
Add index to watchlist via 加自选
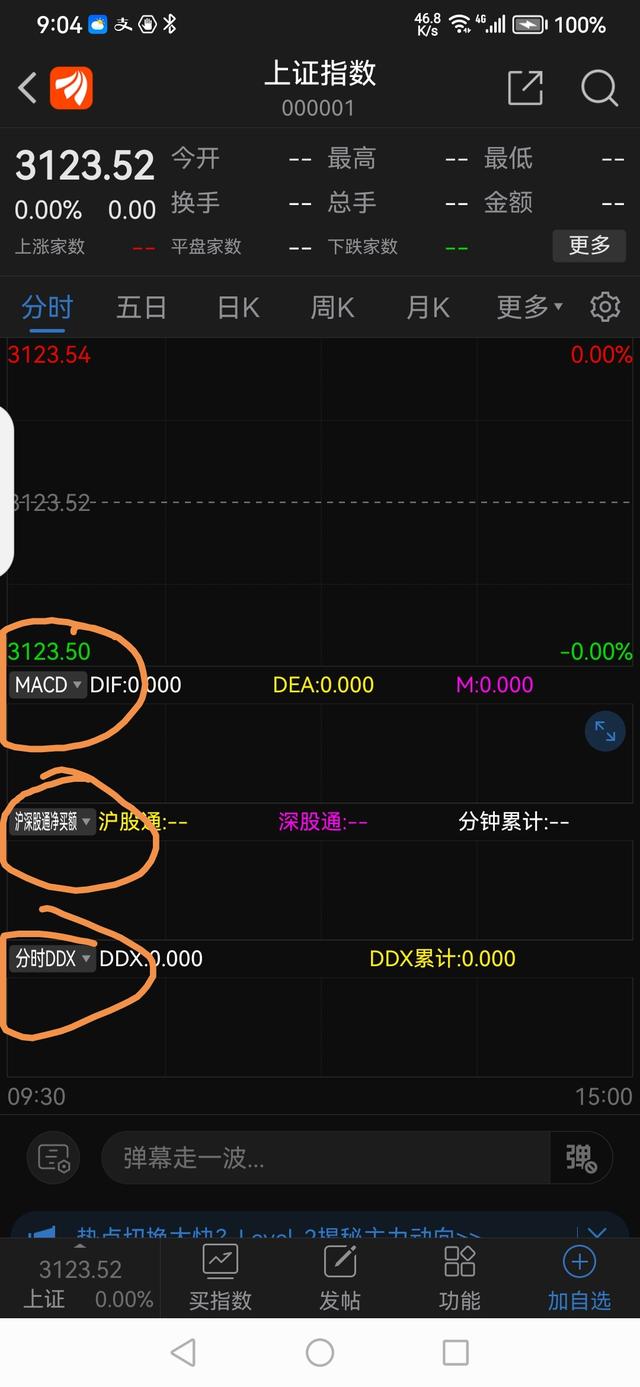[x=579, y=1278]
